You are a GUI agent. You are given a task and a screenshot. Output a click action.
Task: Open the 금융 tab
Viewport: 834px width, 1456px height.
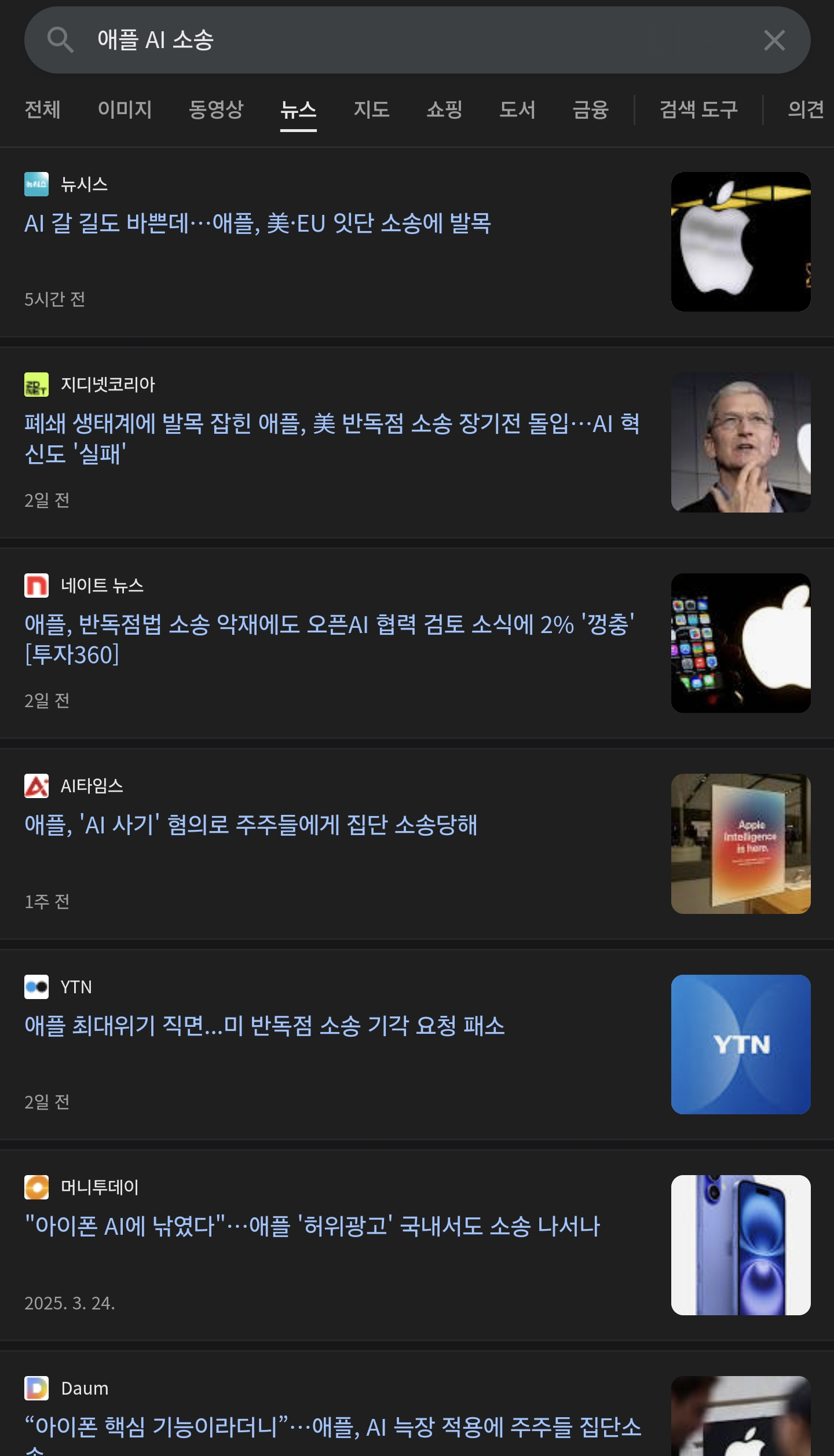590,109
